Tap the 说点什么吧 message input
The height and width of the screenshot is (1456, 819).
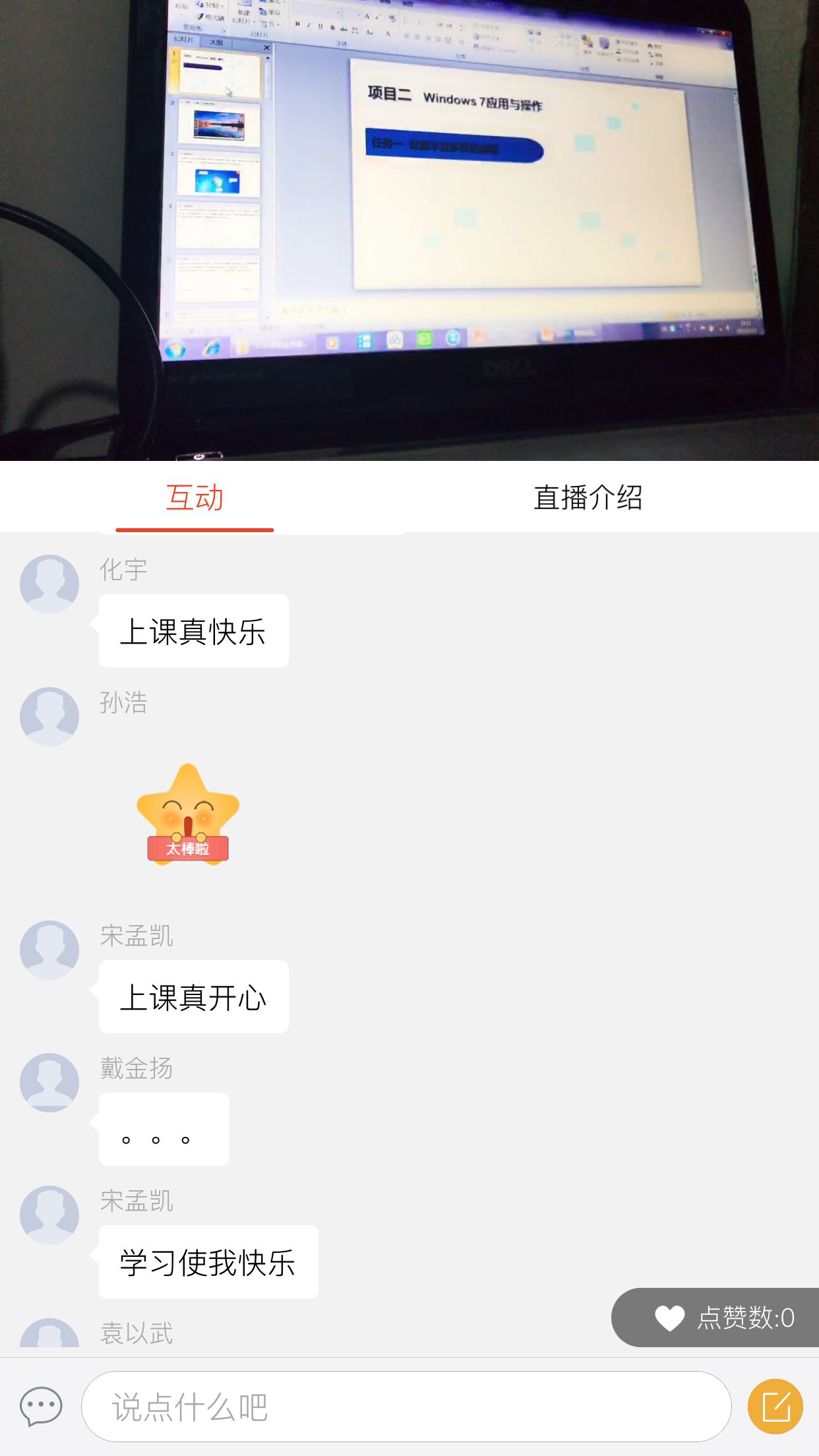pyautogui.click(x=406, y=1407)
